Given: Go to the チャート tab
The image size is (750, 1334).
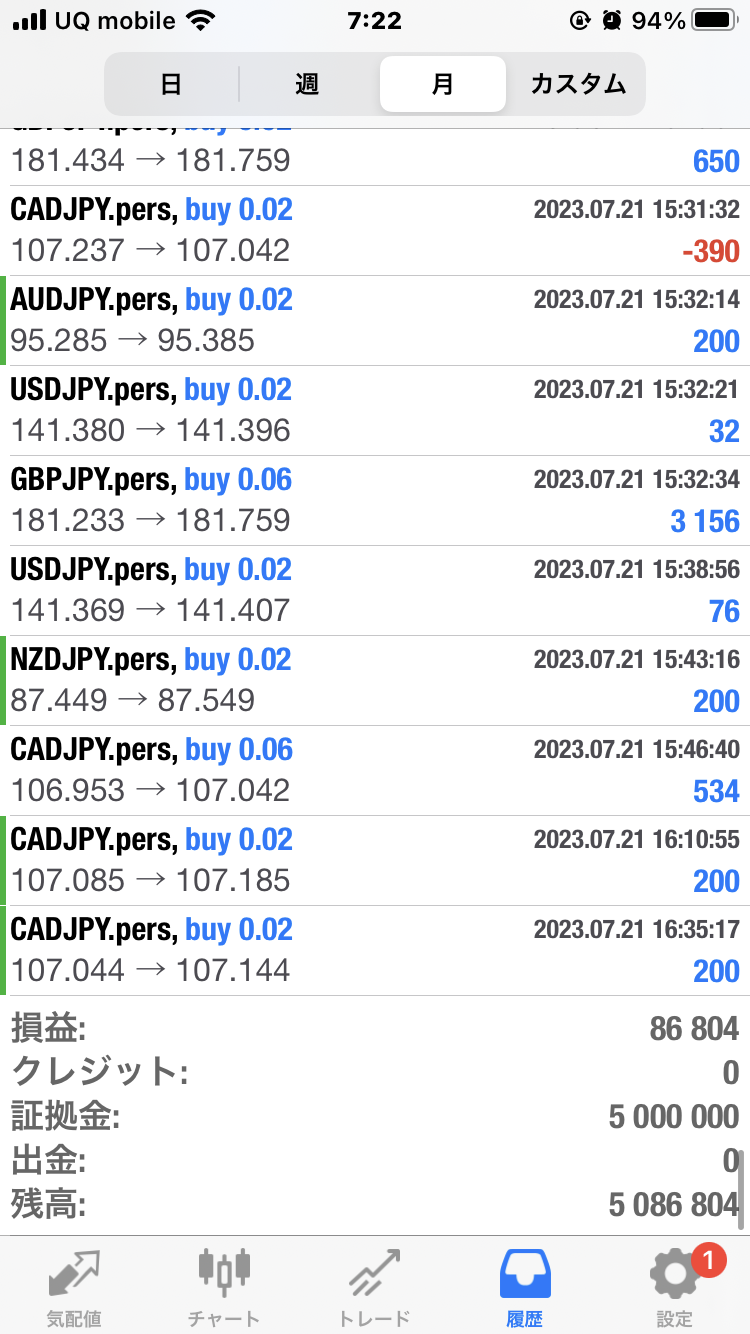Looking at the screenshot, I should click(224, 1285).
